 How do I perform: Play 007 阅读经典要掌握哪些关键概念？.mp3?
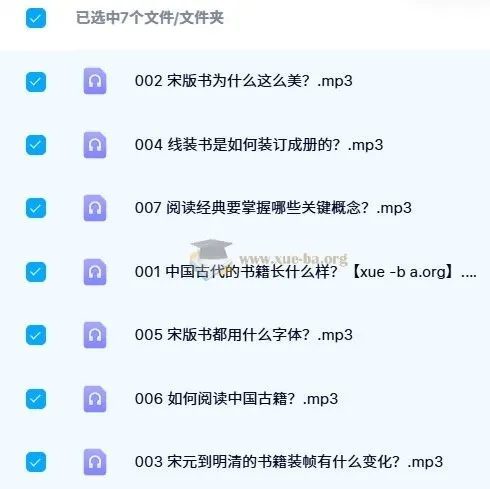coord(273,208)
